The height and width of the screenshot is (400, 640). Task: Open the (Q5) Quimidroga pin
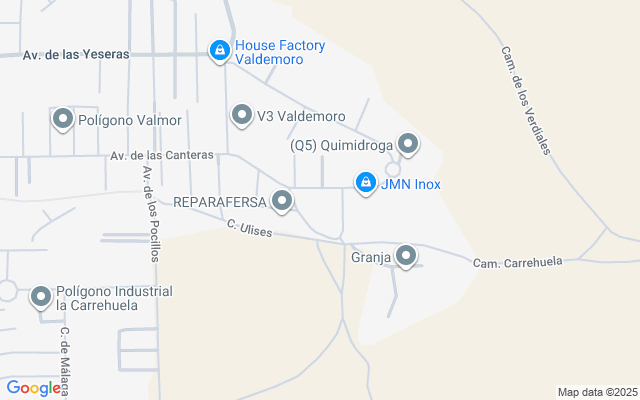(408, 145)
